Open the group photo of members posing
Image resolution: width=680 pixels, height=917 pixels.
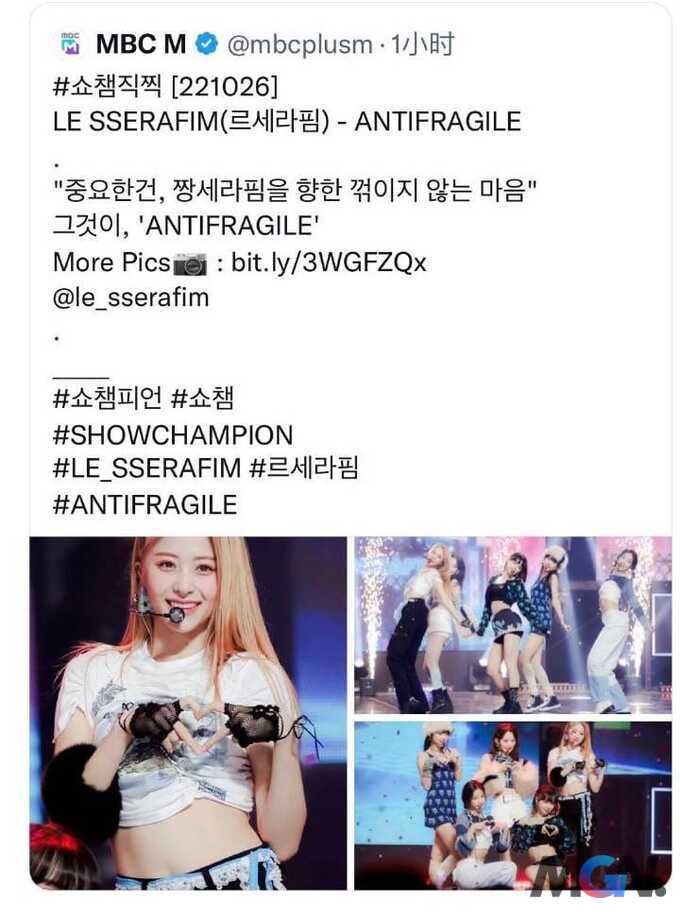tap(512, 803)
